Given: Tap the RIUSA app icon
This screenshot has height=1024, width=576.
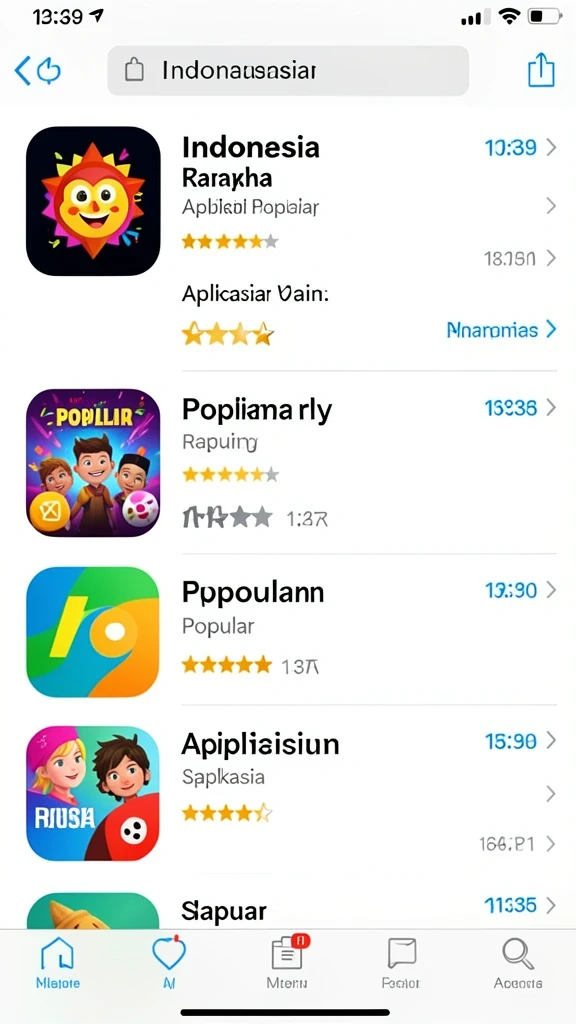Looking at the screenshot, I should (x=93, y=793).
